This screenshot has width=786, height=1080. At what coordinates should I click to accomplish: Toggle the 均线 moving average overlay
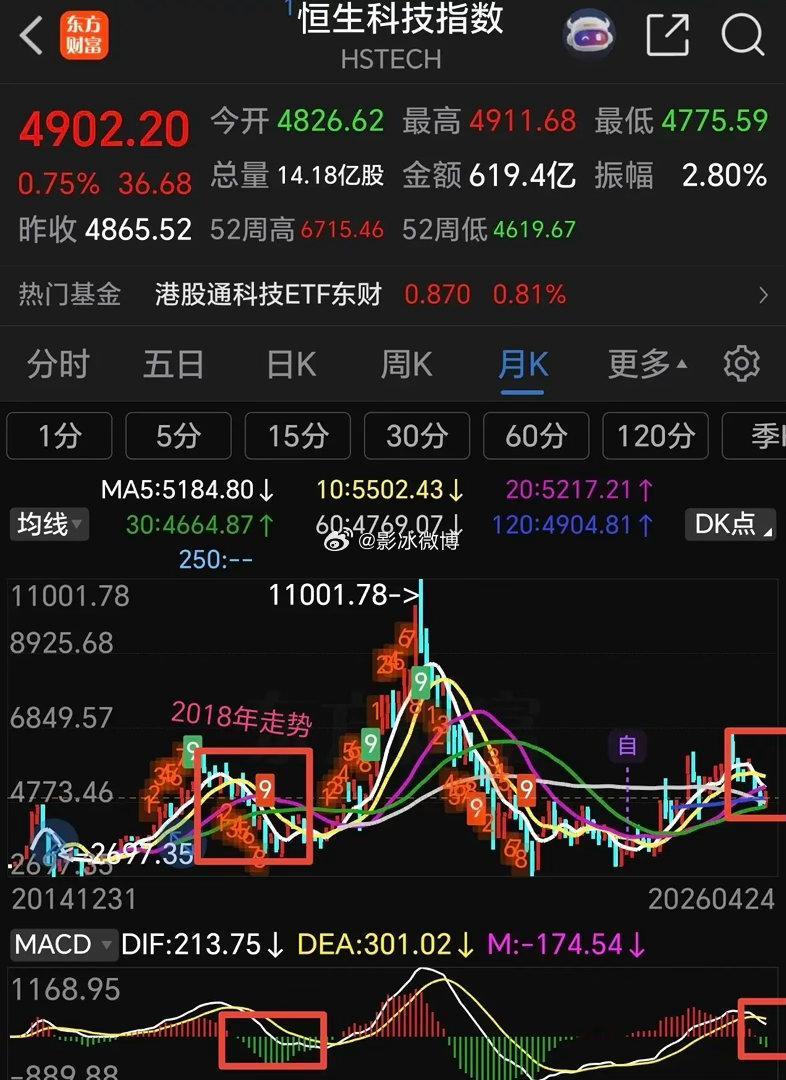(x=48, y=524)
